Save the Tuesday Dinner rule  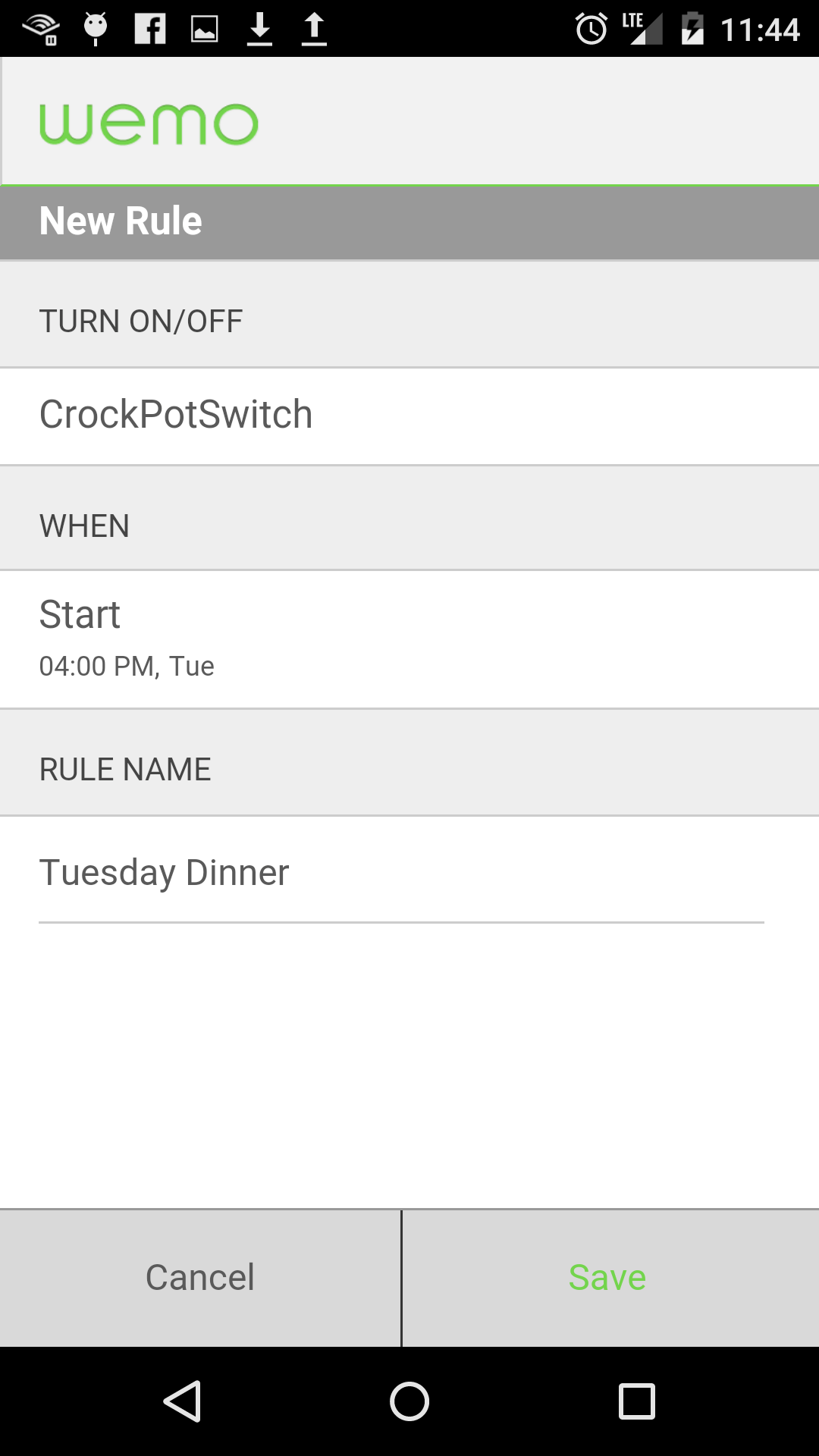[x=607, y=1277]
